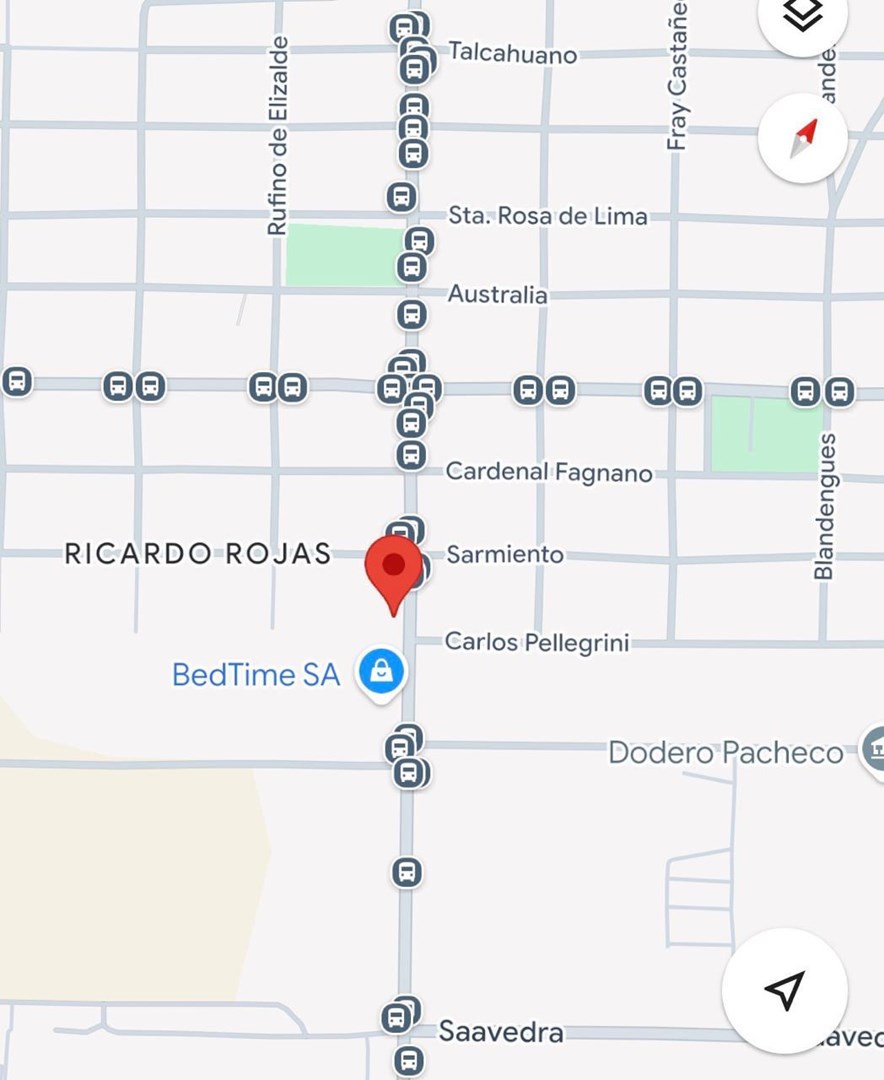
Task: Open the map layers selector
Action: pyautogui.click(x=803, y=16)
